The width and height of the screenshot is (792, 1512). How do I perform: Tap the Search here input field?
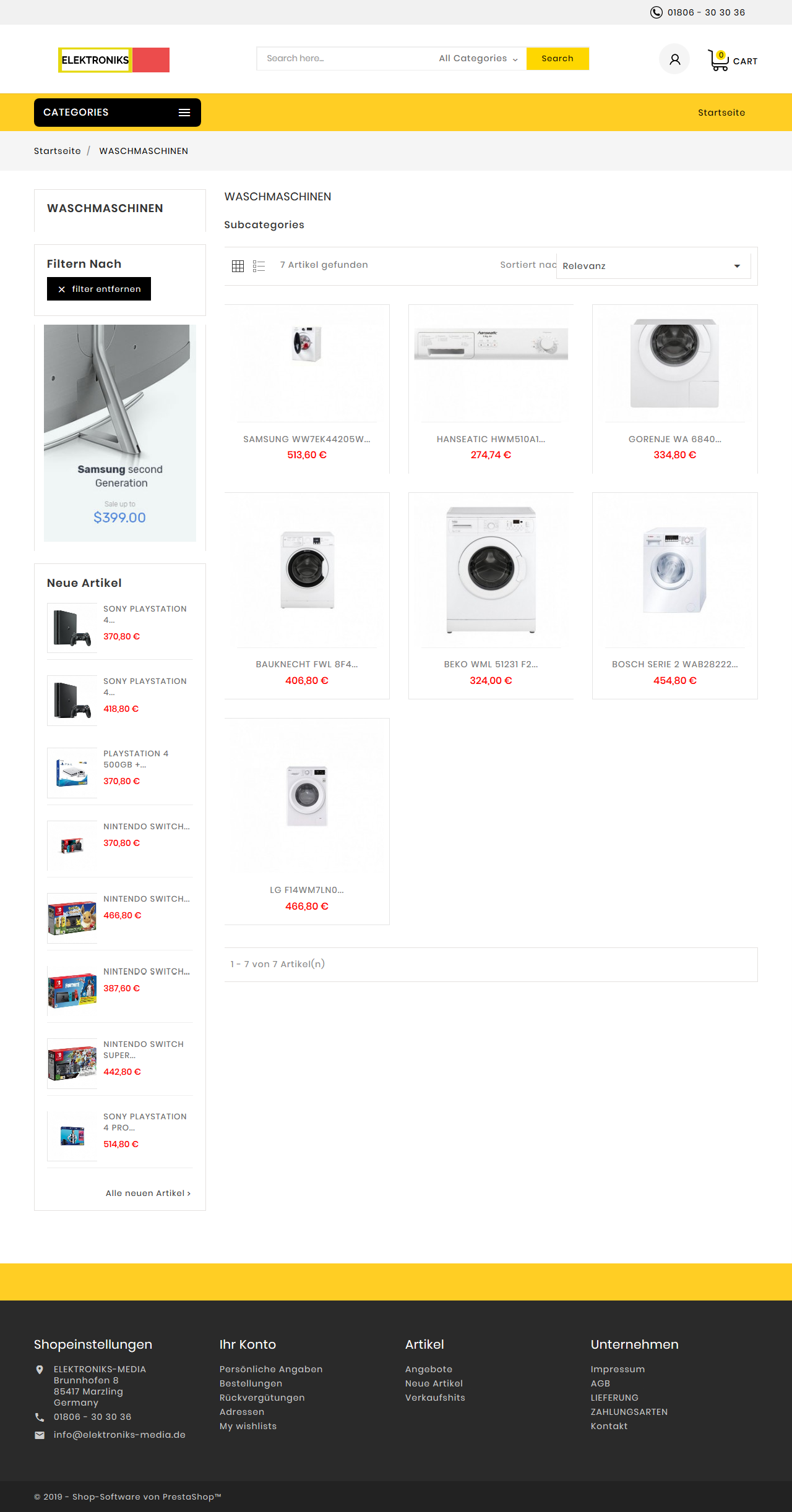tap(345, 58)
